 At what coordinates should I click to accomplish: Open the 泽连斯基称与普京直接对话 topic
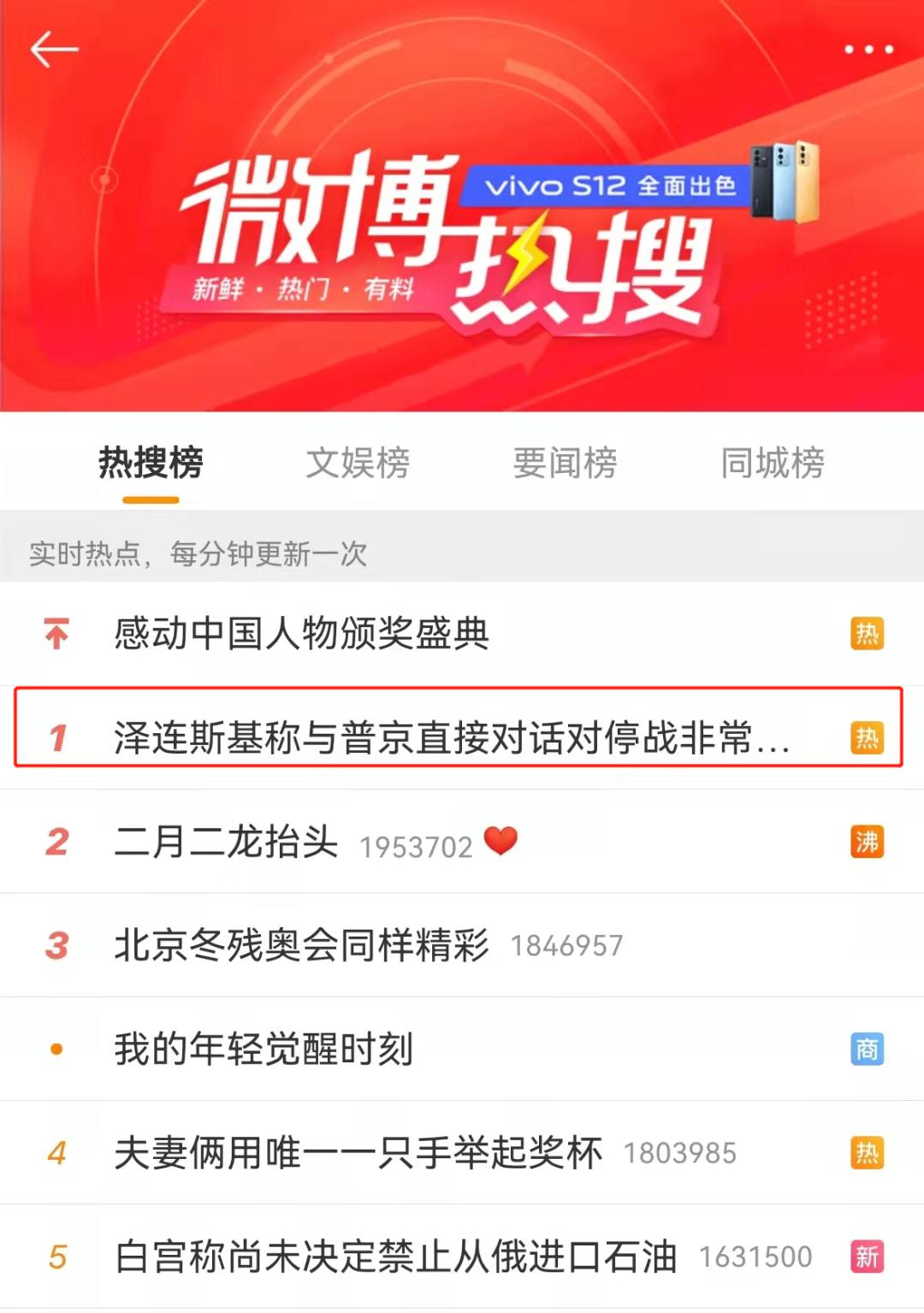(x=462, y=737)
